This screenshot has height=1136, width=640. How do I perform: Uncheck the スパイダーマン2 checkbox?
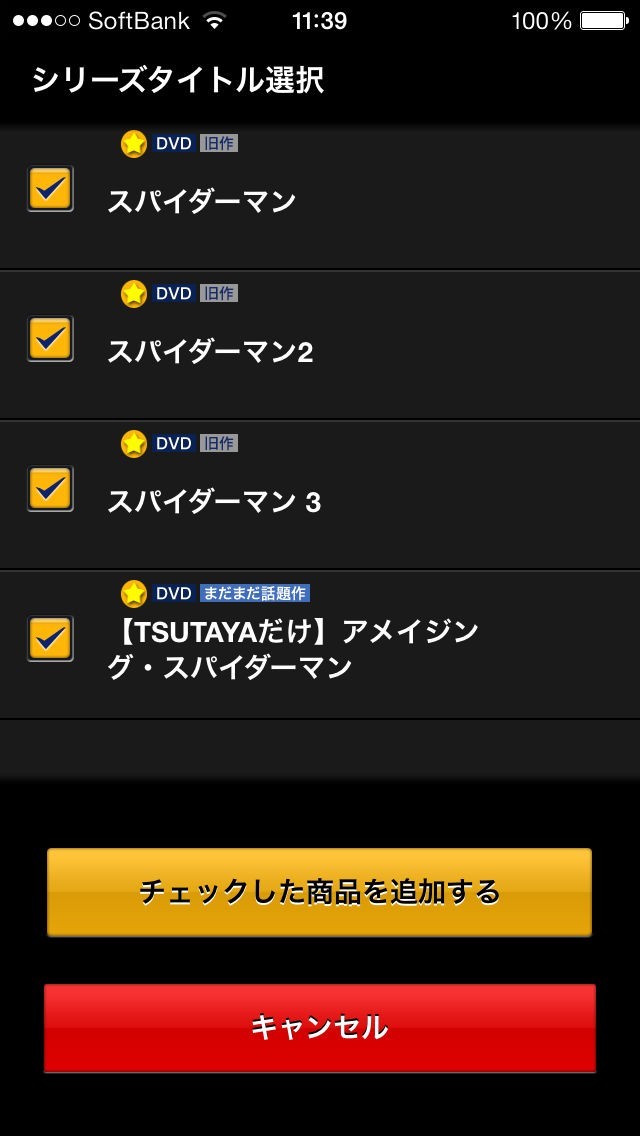pos(50,339)
